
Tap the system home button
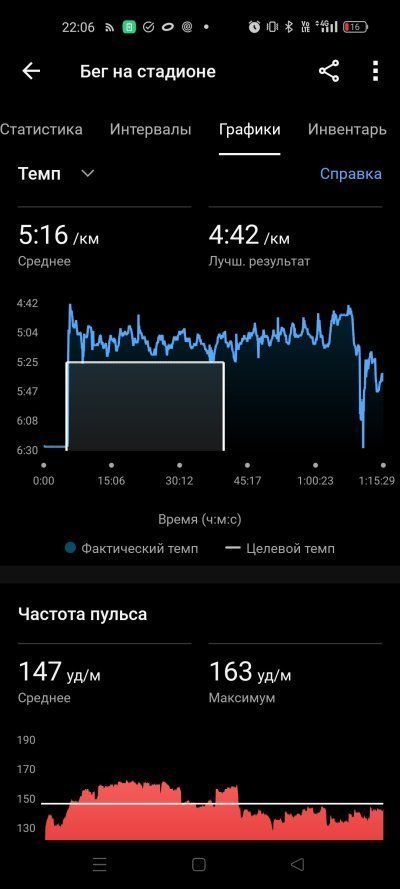(198, 864)
